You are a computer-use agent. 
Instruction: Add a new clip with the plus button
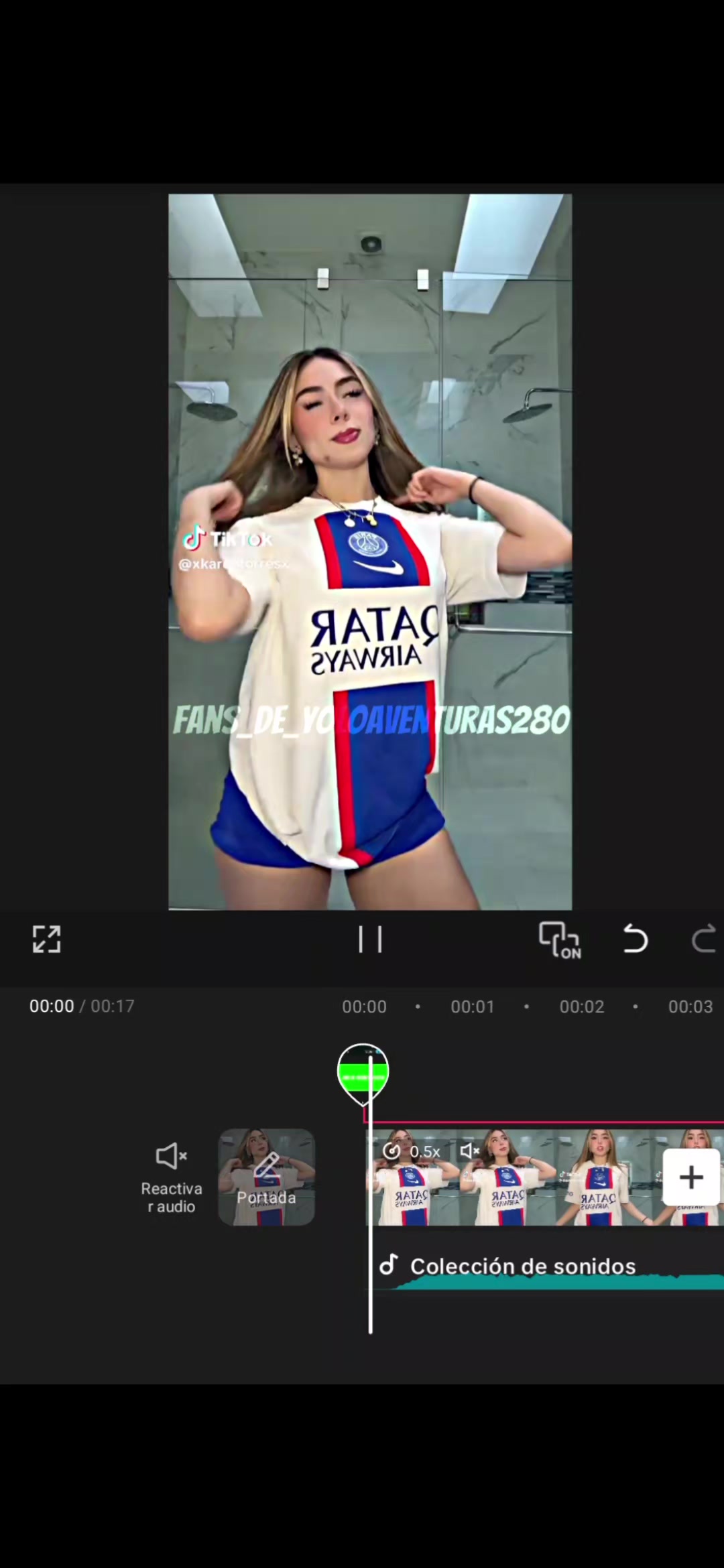[691, 1177]
